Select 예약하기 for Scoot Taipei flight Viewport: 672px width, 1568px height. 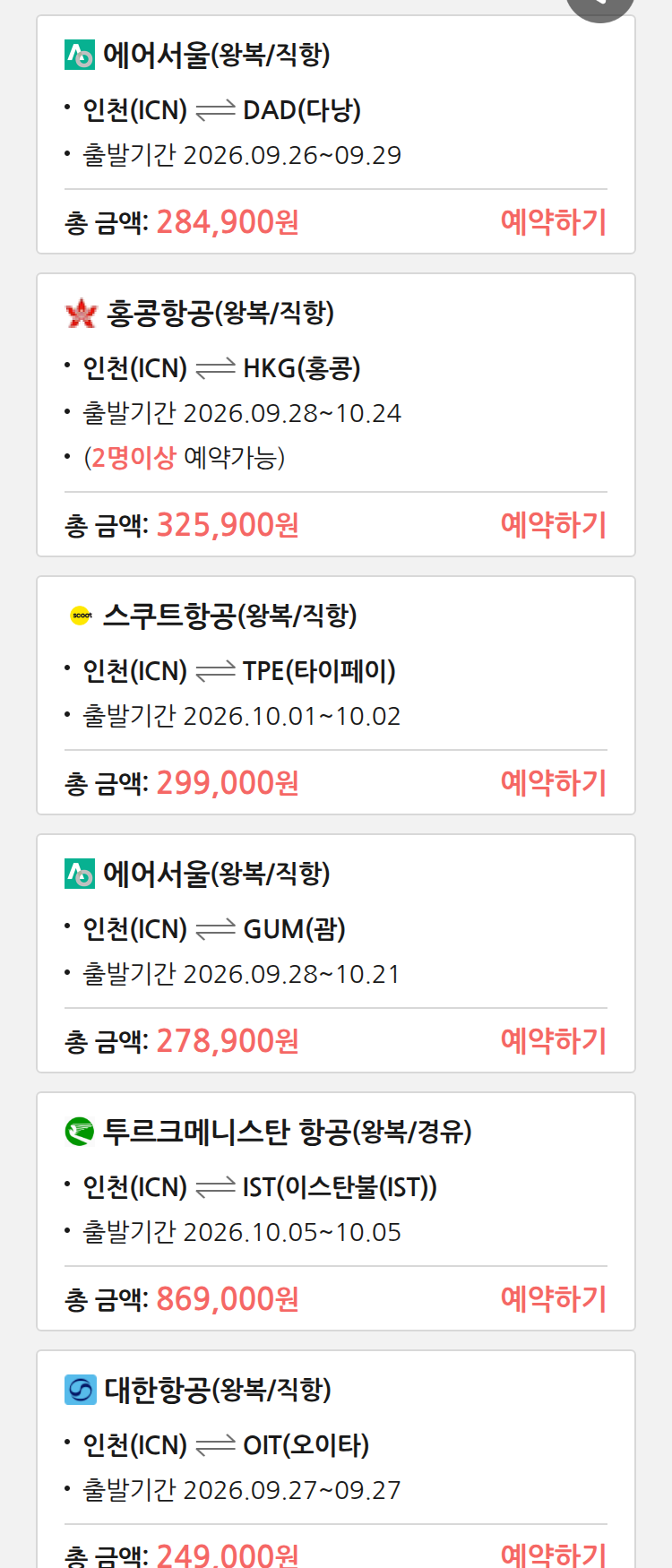[x=554, y=782]
